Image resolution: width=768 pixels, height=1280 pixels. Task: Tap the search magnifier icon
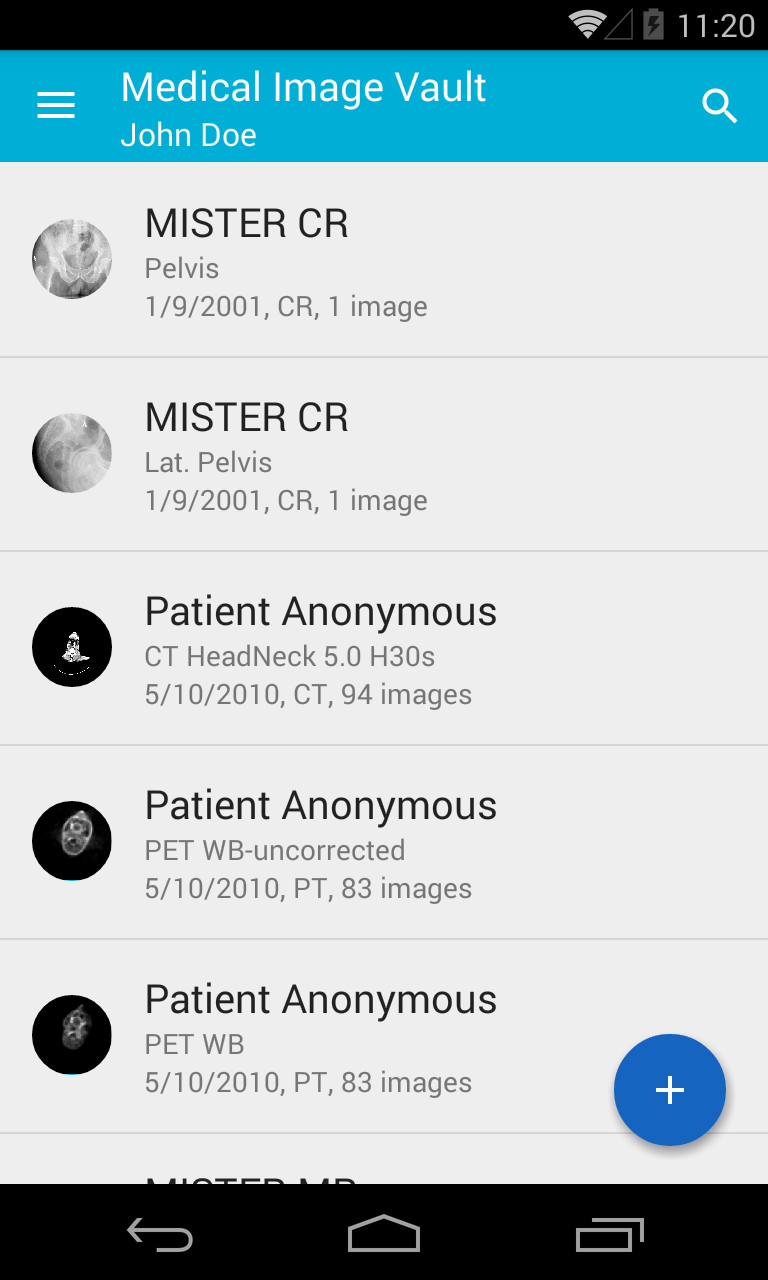tap(720, 106)
